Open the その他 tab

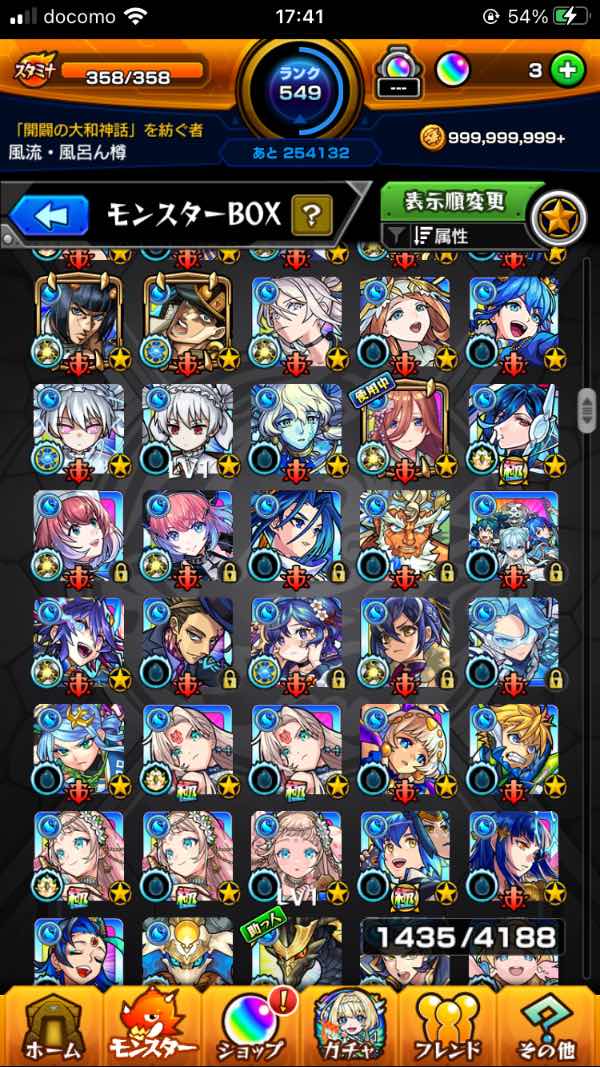[548, 1025]
